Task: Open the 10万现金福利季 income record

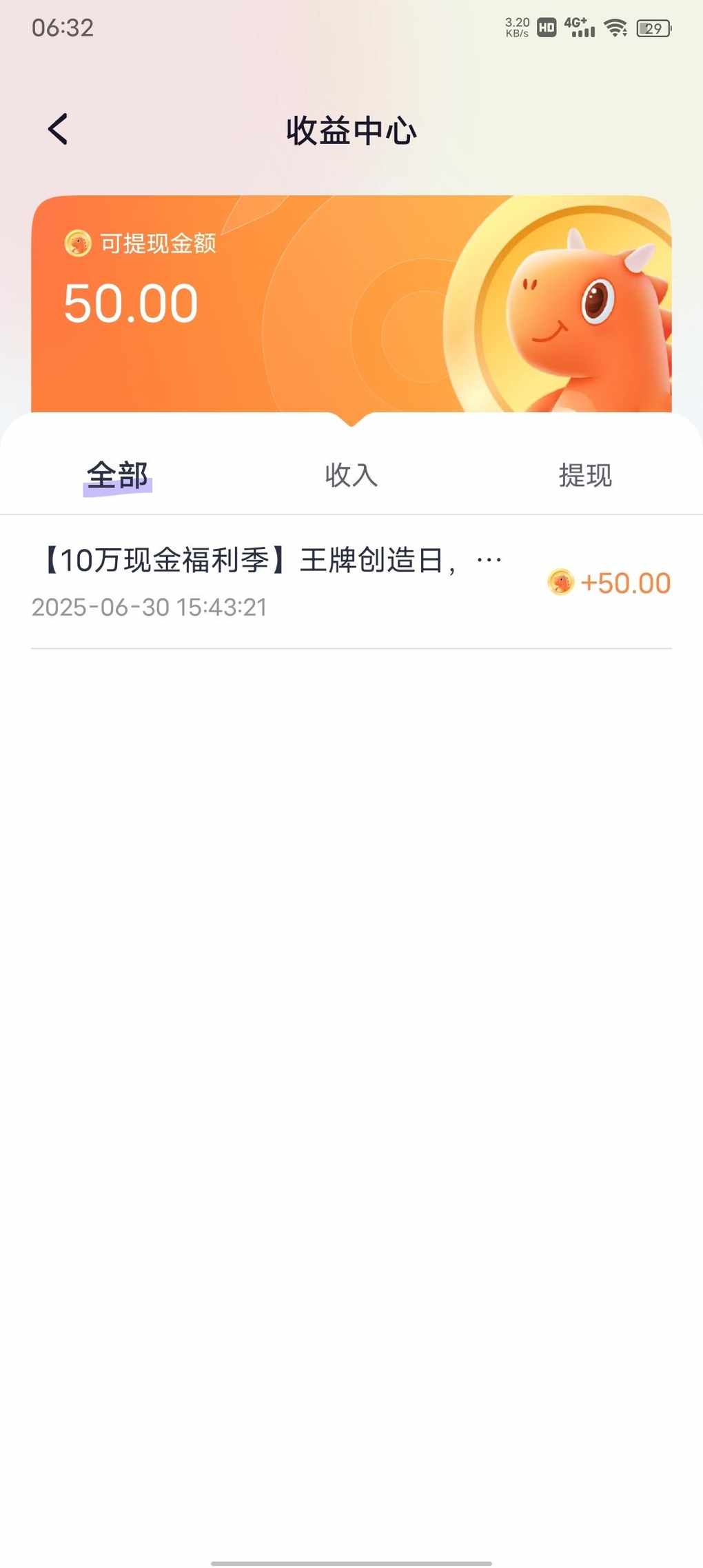Action: (351, 583)
